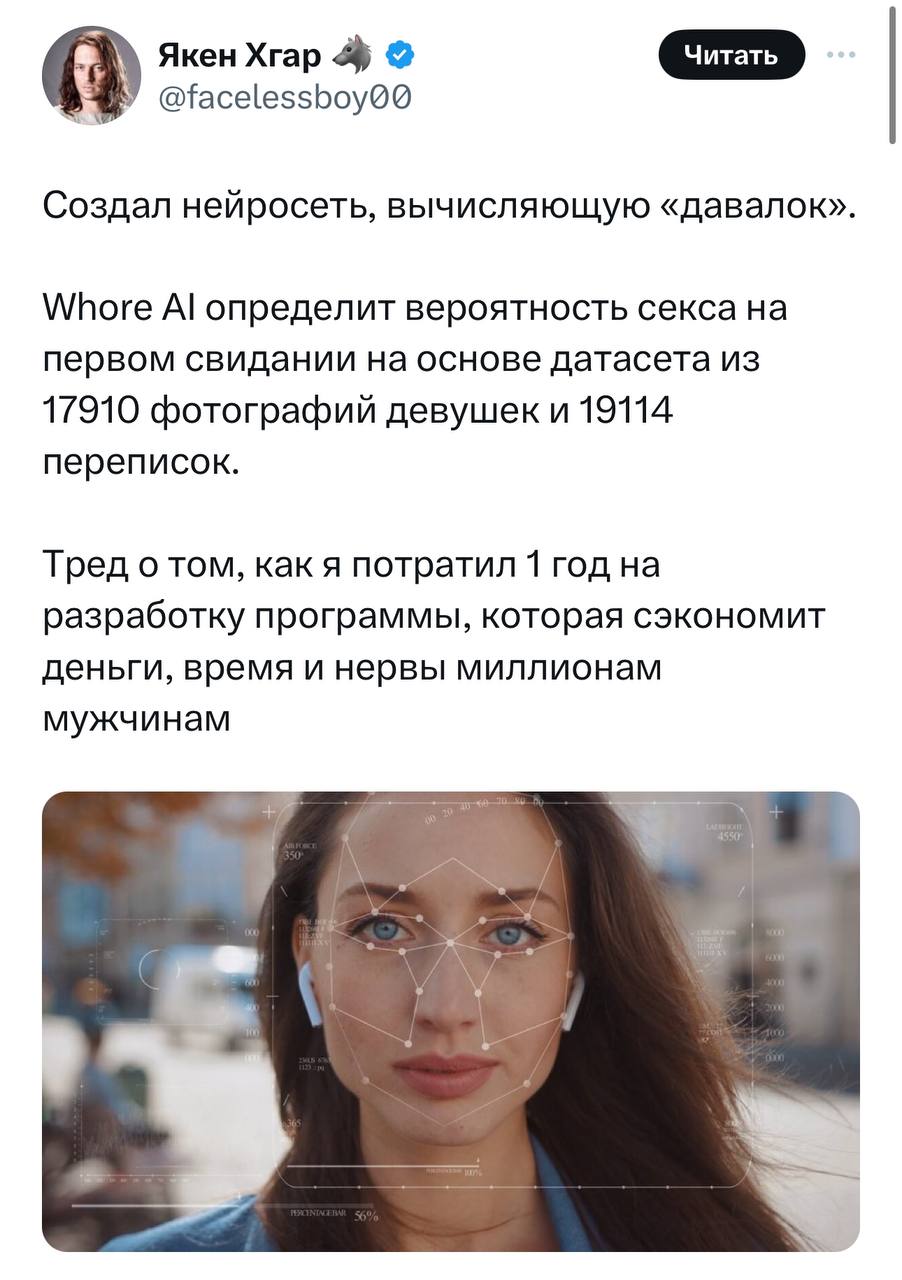Follow the account via the Читать button
Screen dimensions: 902x1280
(x=731, y=56)
